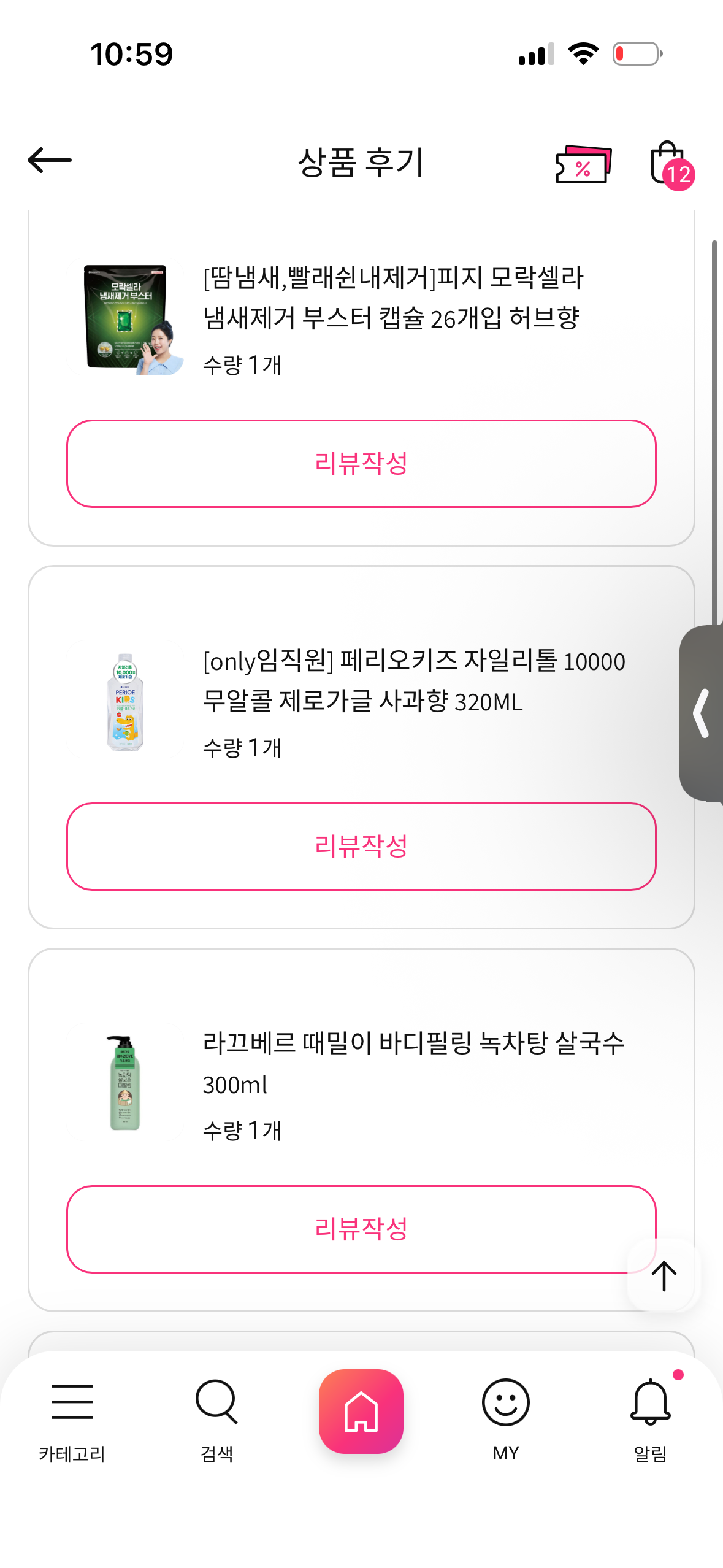Open the 피지 모락셀라 부스터 캡슐 product

coord(392,298)
